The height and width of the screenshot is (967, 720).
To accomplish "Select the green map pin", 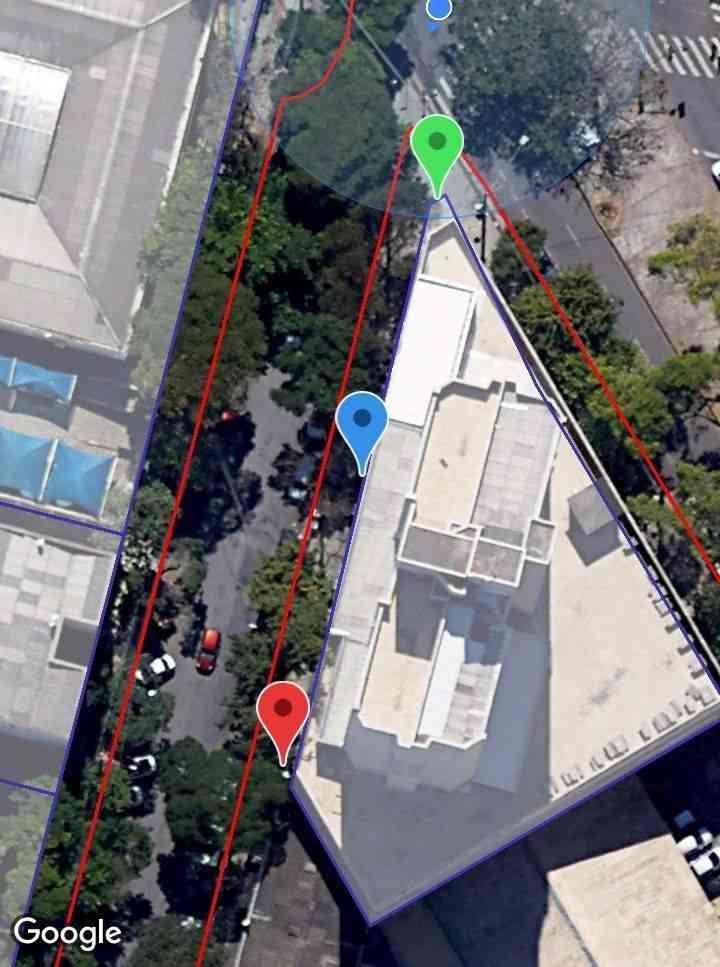I will click(437, 147).
